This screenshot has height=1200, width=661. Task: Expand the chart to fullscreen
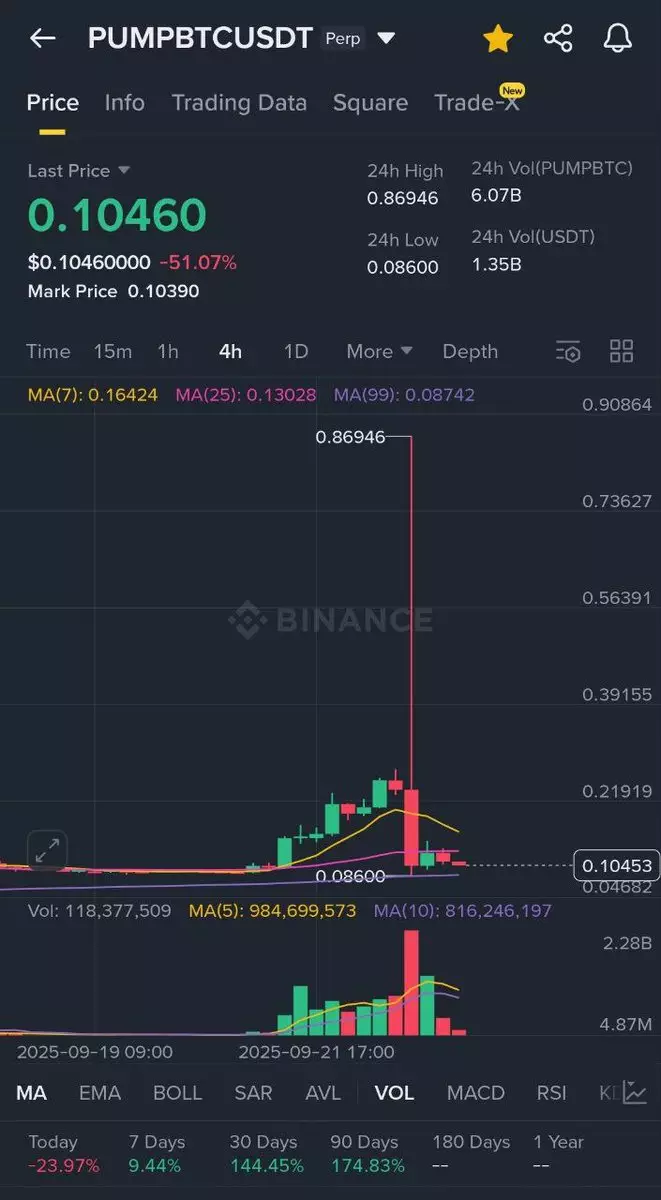[46, 851]
